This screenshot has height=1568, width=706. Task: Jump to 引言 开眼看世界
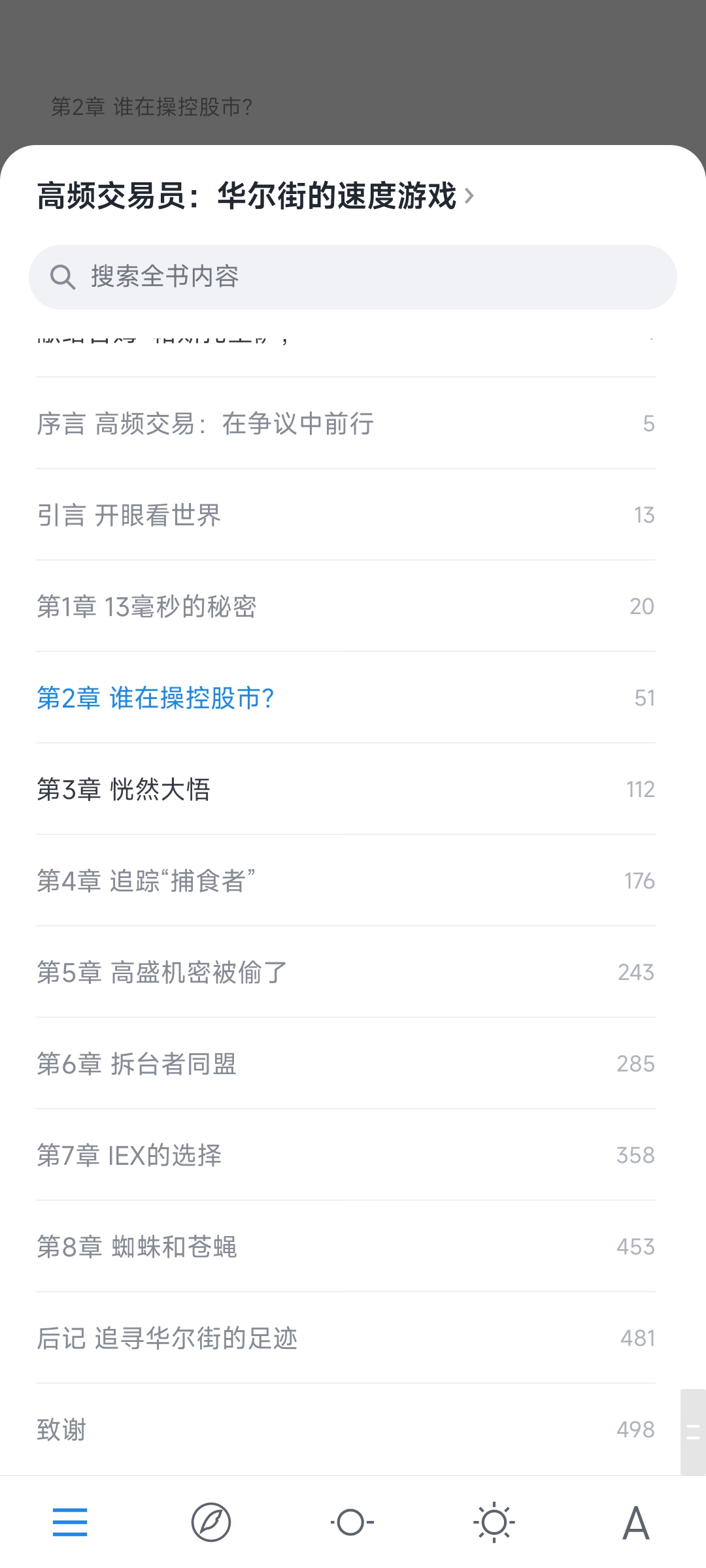[x=129, y=515]
